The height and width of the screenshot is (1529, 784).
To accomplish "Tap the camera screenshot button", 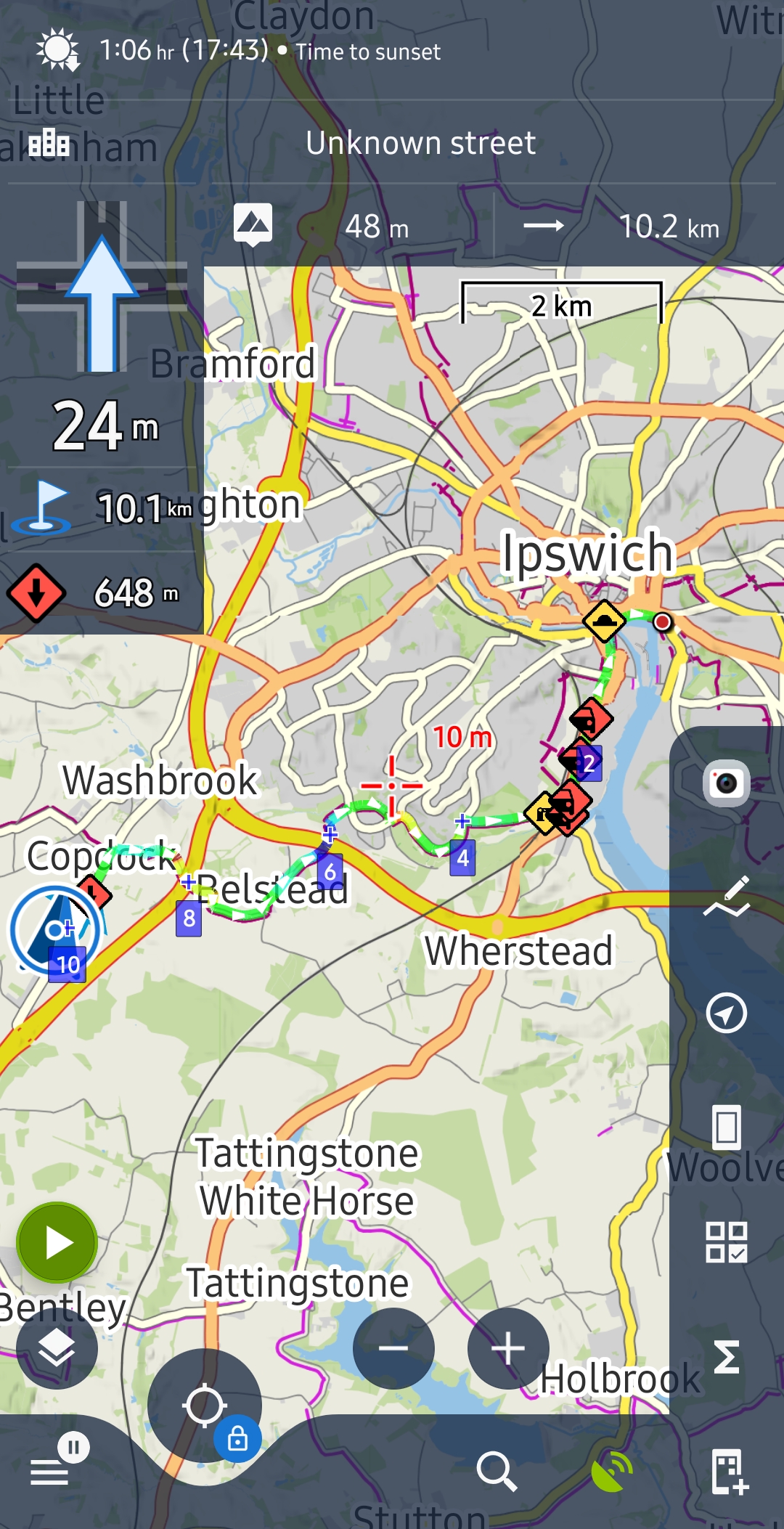I will tap(726, 783).
